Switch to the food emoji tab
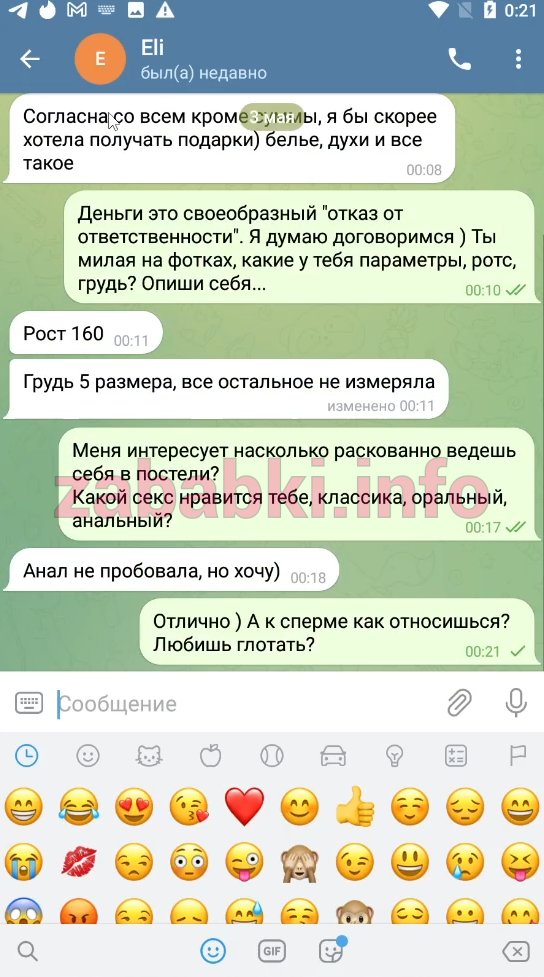Image resolution: width=544 pixels, height=977 pixels. [211, 756]
